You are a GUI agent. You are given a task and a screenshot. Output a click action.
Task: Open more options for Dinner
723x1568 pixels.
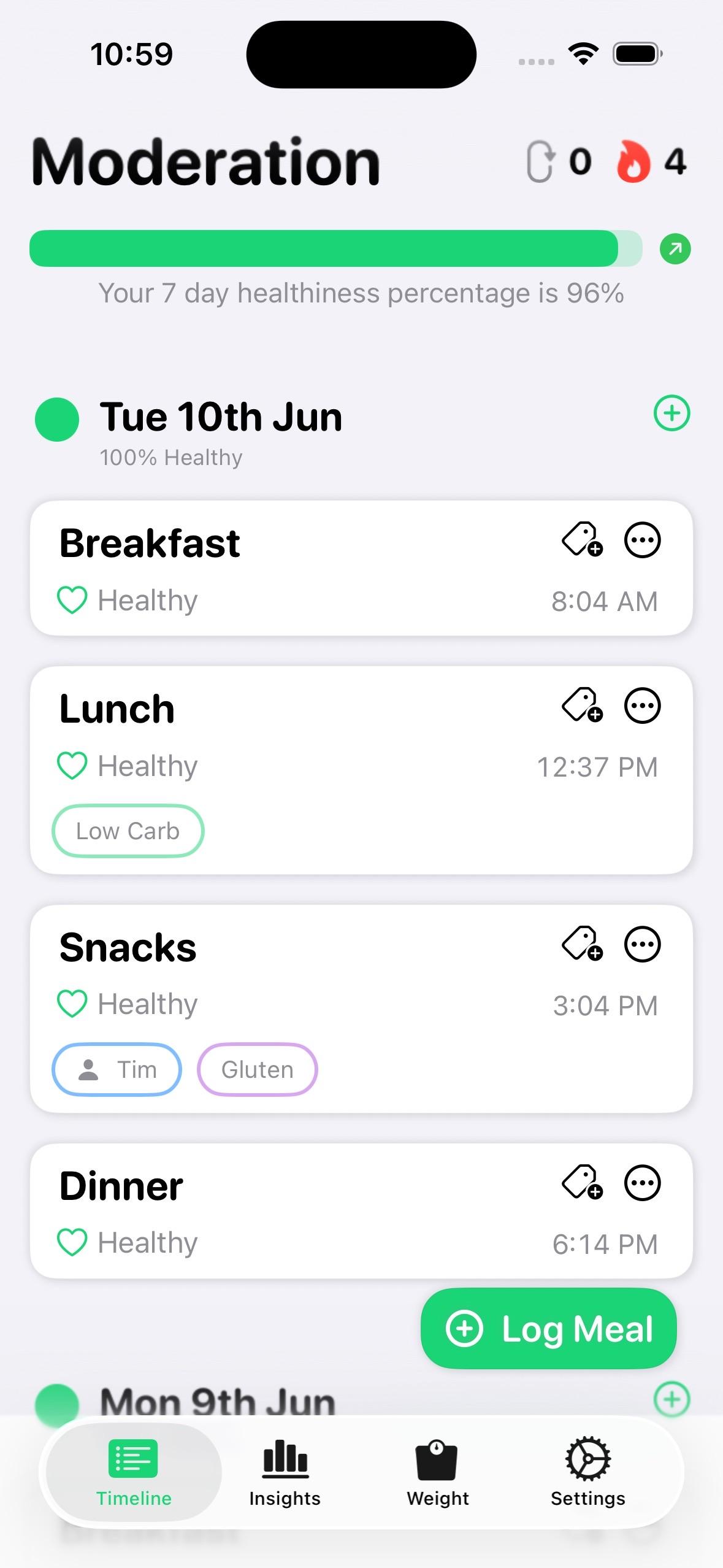pyautogui.click(x=642, y=1182)
